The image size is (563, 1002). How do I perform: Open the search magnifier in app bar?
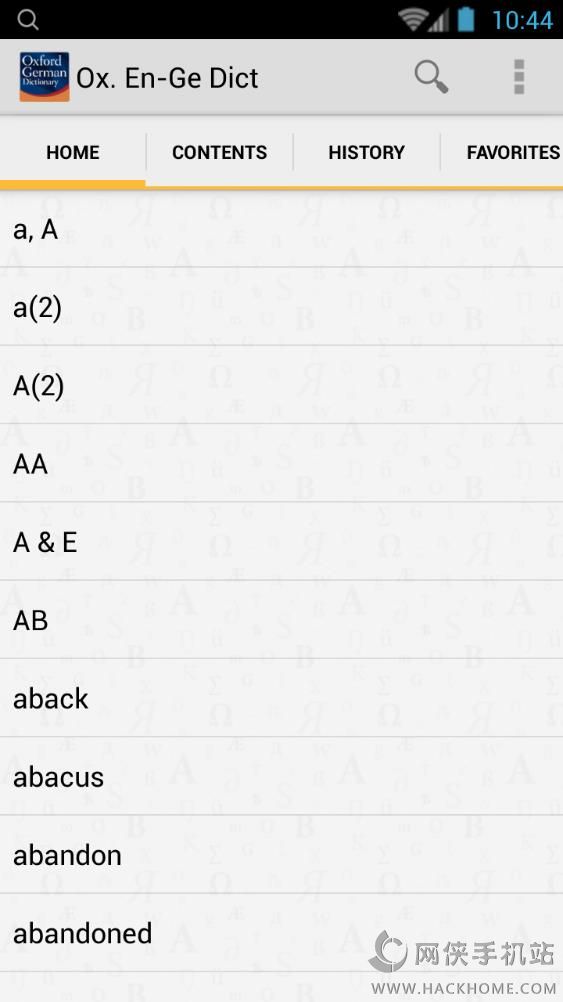coord(431,77)
